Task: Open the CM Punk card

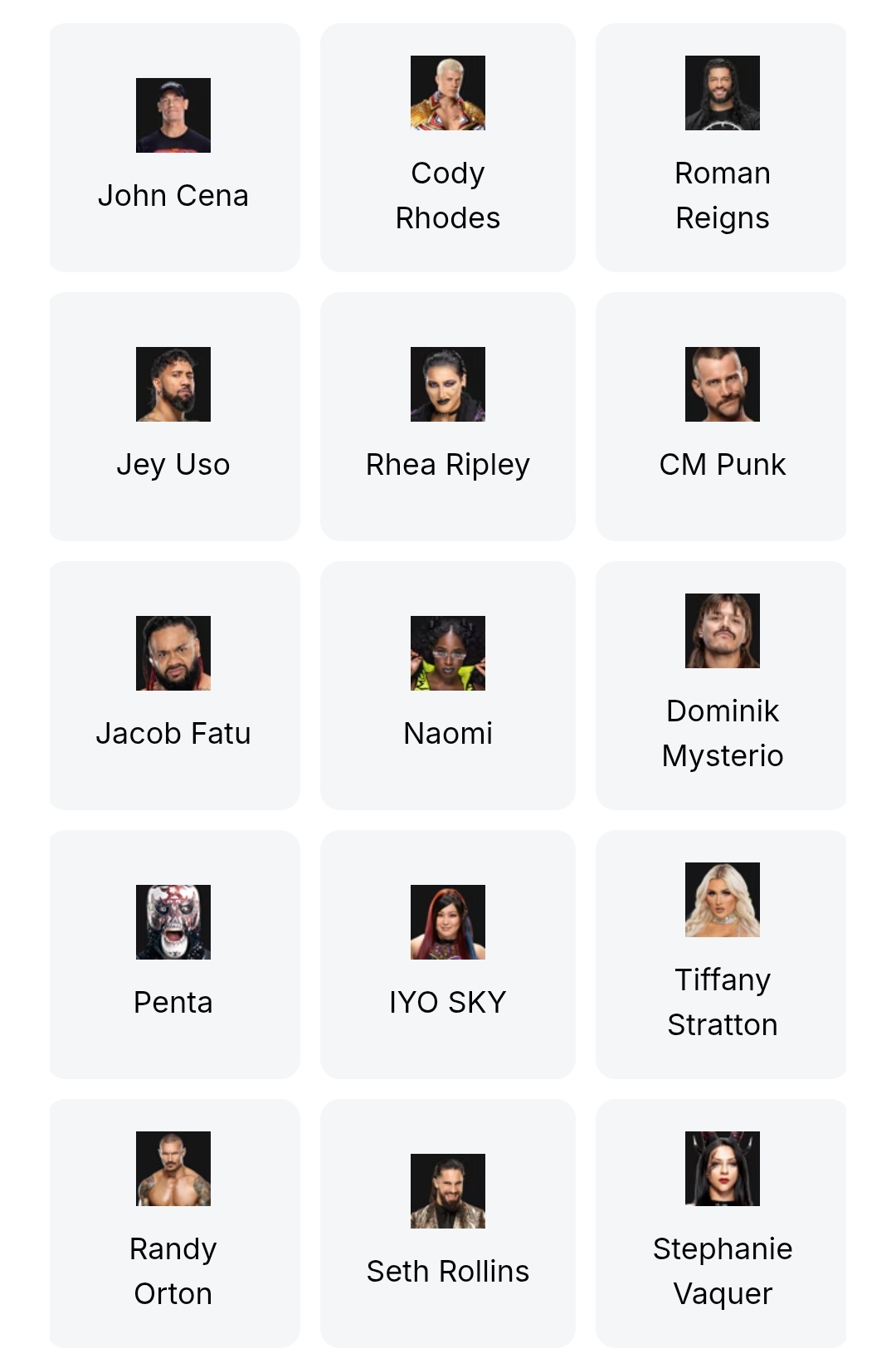Action: [x=722, y=417]
